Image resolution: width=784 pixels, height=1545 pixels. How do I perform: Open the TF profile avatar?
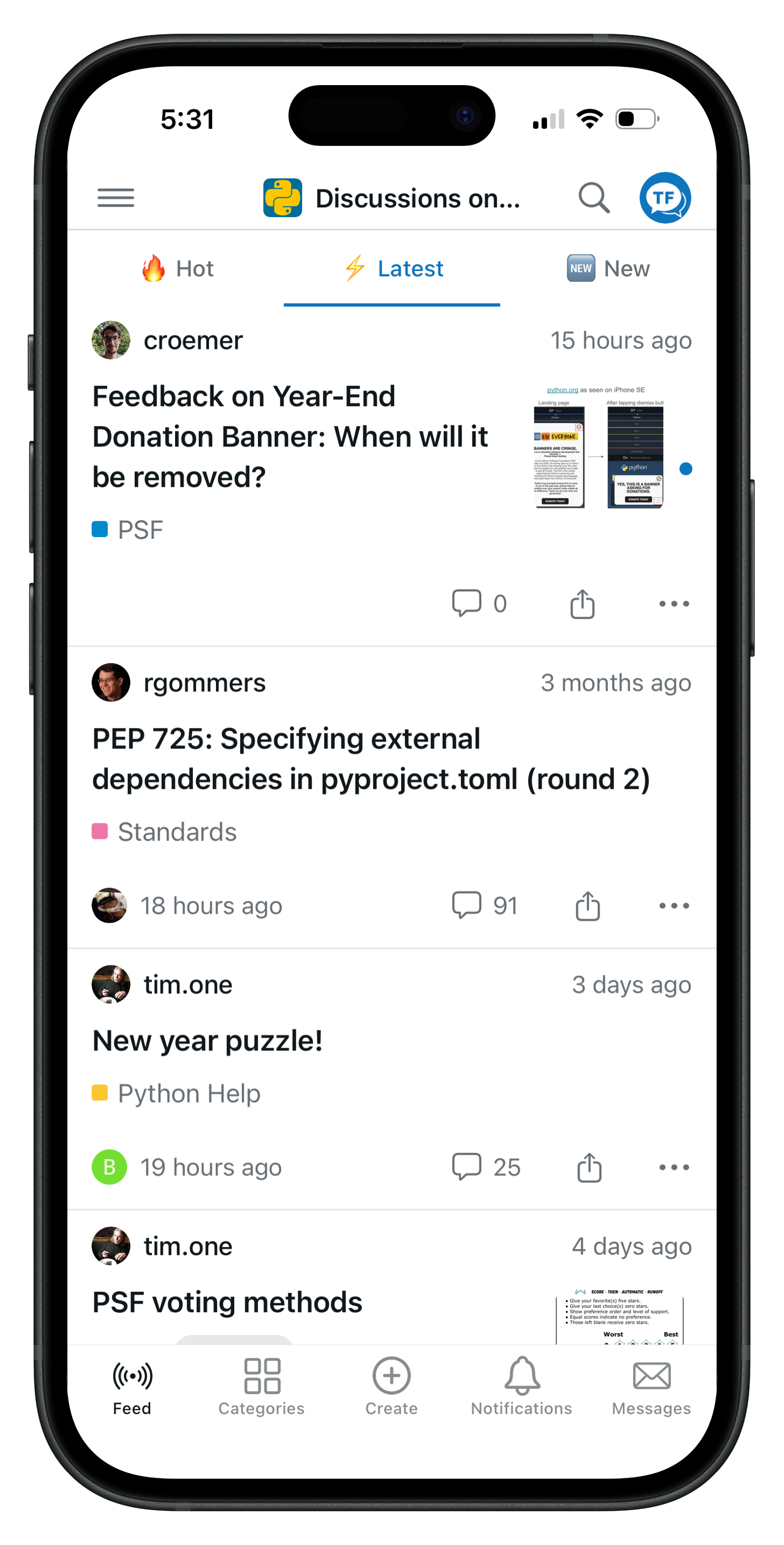[x=665, y=197]
